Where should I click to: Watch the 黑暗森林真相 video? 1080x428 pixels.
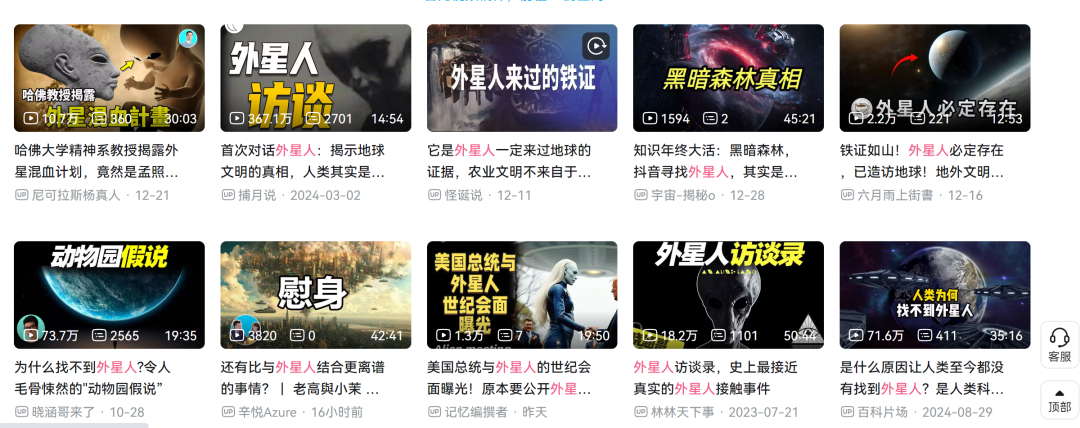pos(728,78)
